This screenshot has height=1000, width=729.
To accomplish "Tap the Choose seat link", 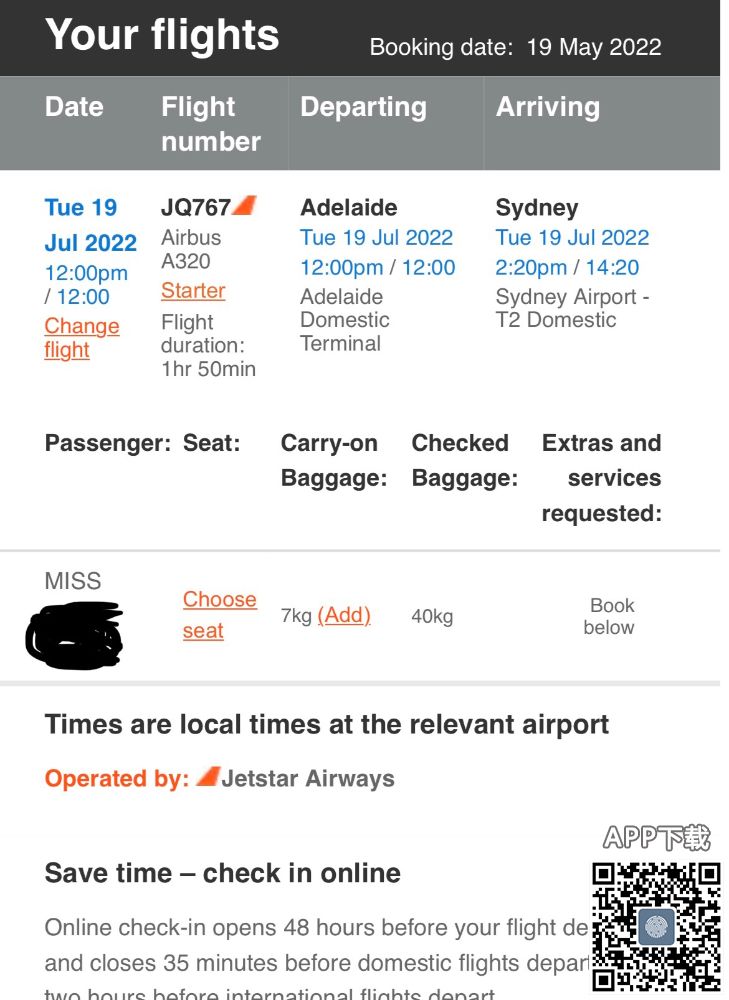I will tap(219, 614).
